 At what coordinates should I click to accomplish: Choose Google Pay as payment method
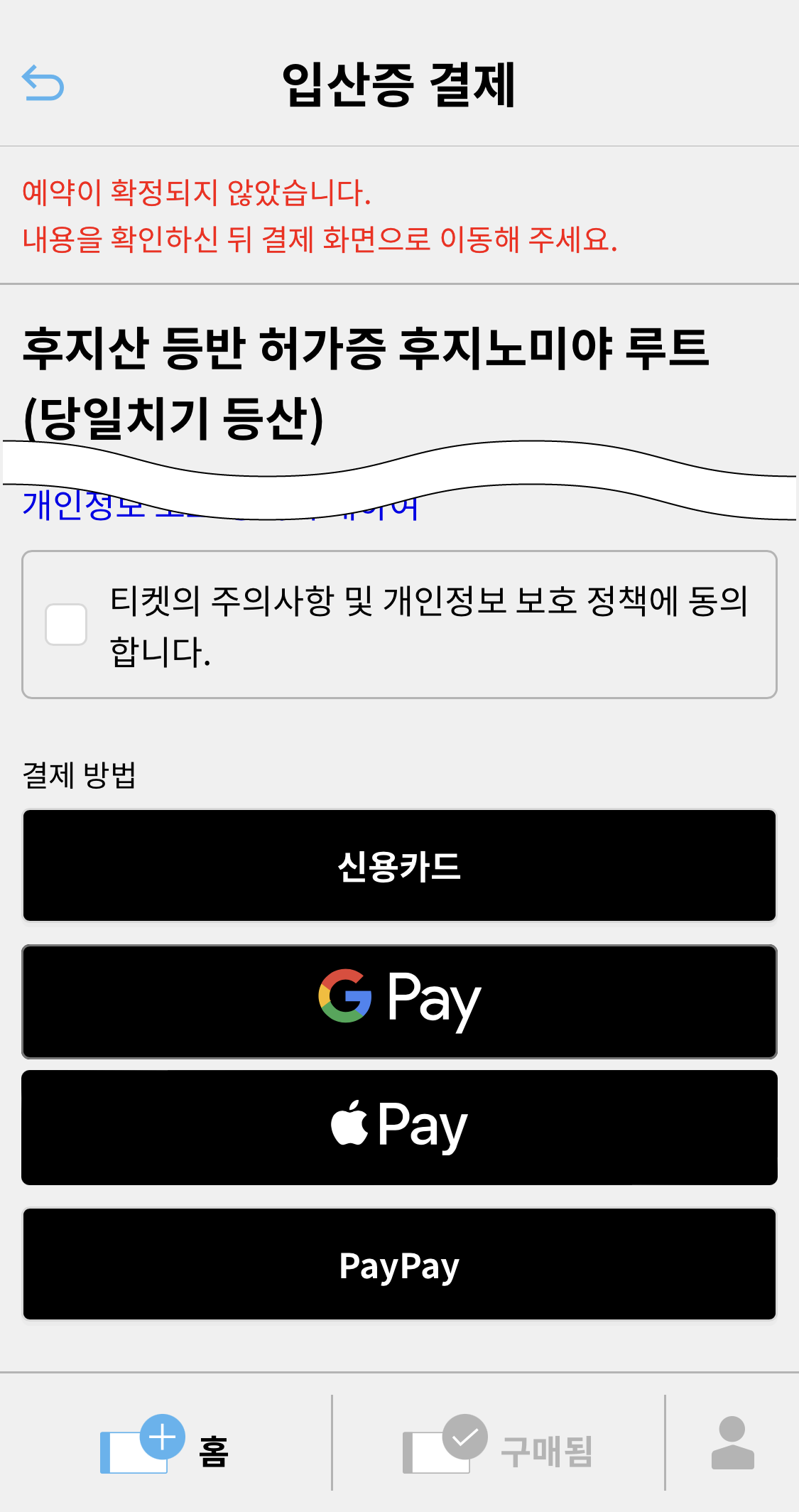(399, 1001)
